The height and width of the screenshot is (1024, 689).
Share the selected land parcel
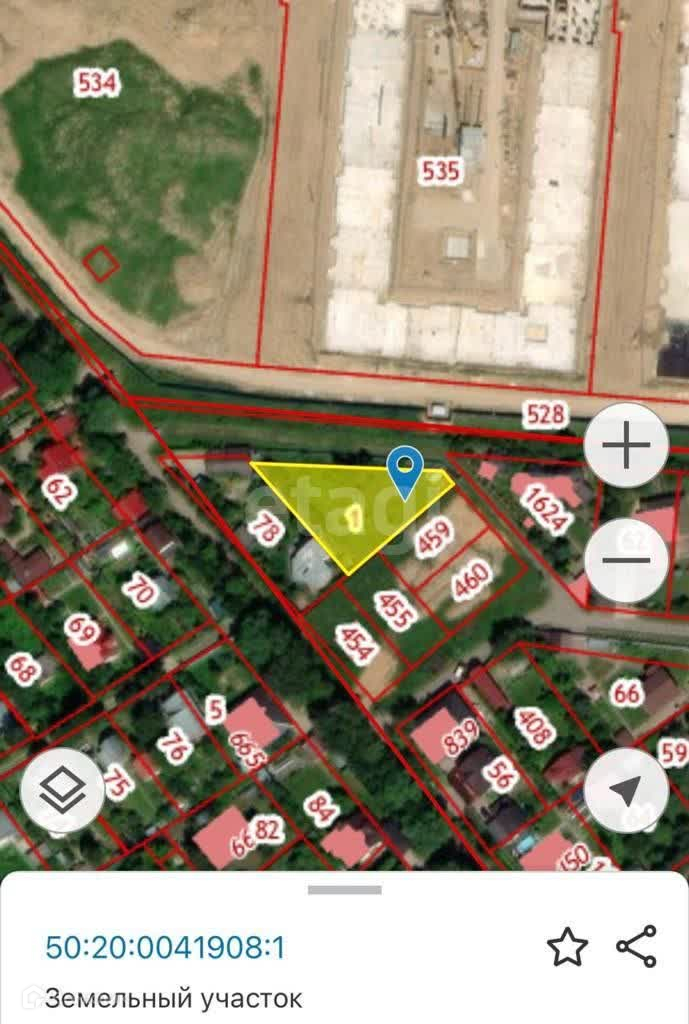point(636,946)
